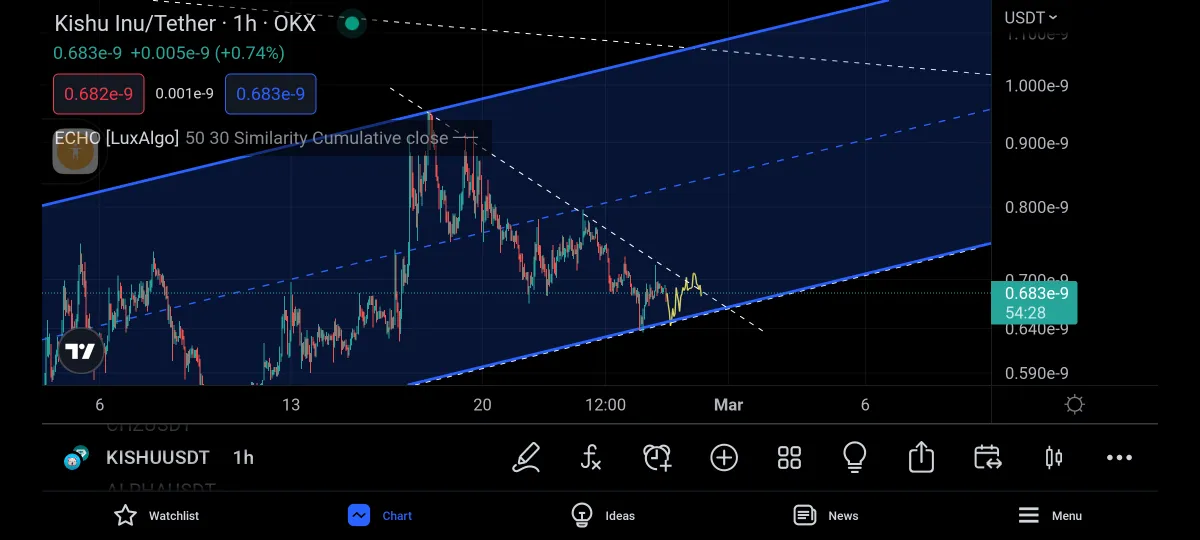Screen dimensions: 1200x540
Task: Open the layout grid options
Action: point(790,458)
